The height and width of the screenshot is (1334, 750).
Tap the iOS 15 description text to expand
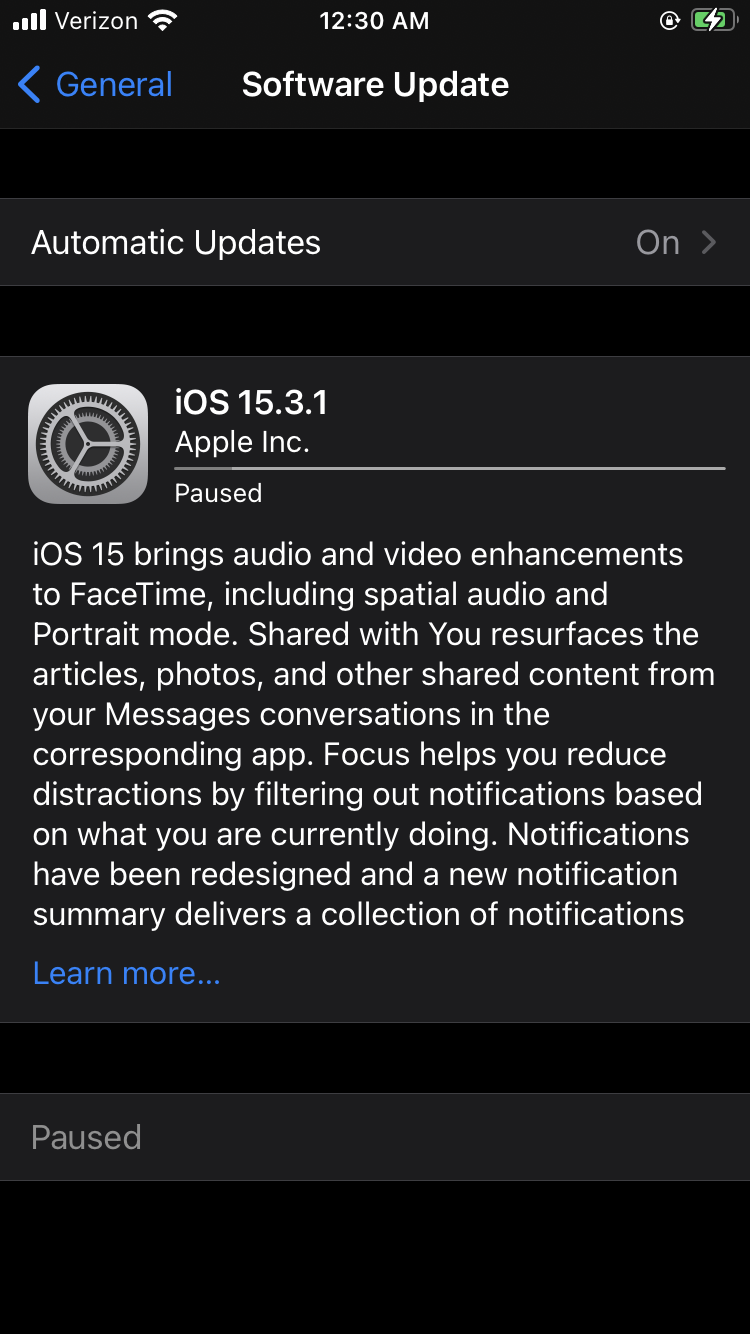coord(375,733)
